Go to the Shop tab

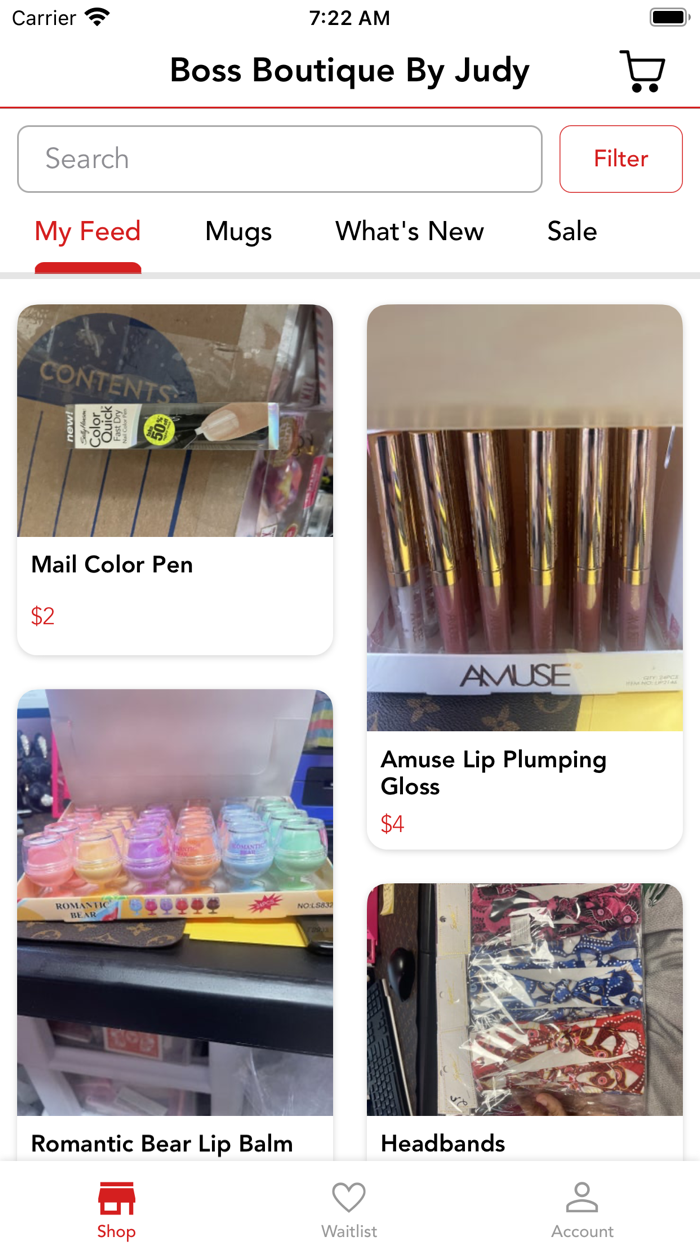coord(116,1208)
